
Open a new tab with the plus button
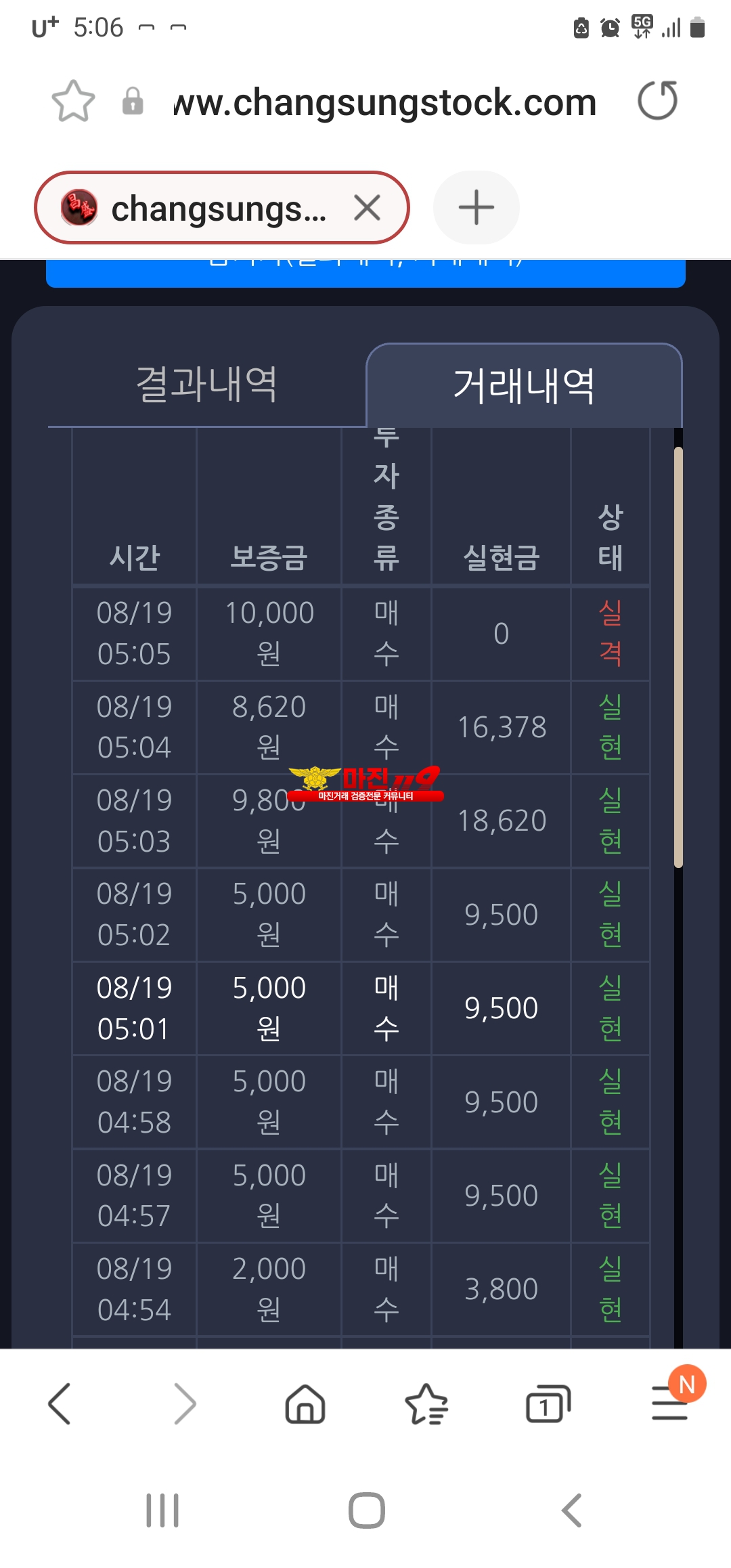point(477,207)
